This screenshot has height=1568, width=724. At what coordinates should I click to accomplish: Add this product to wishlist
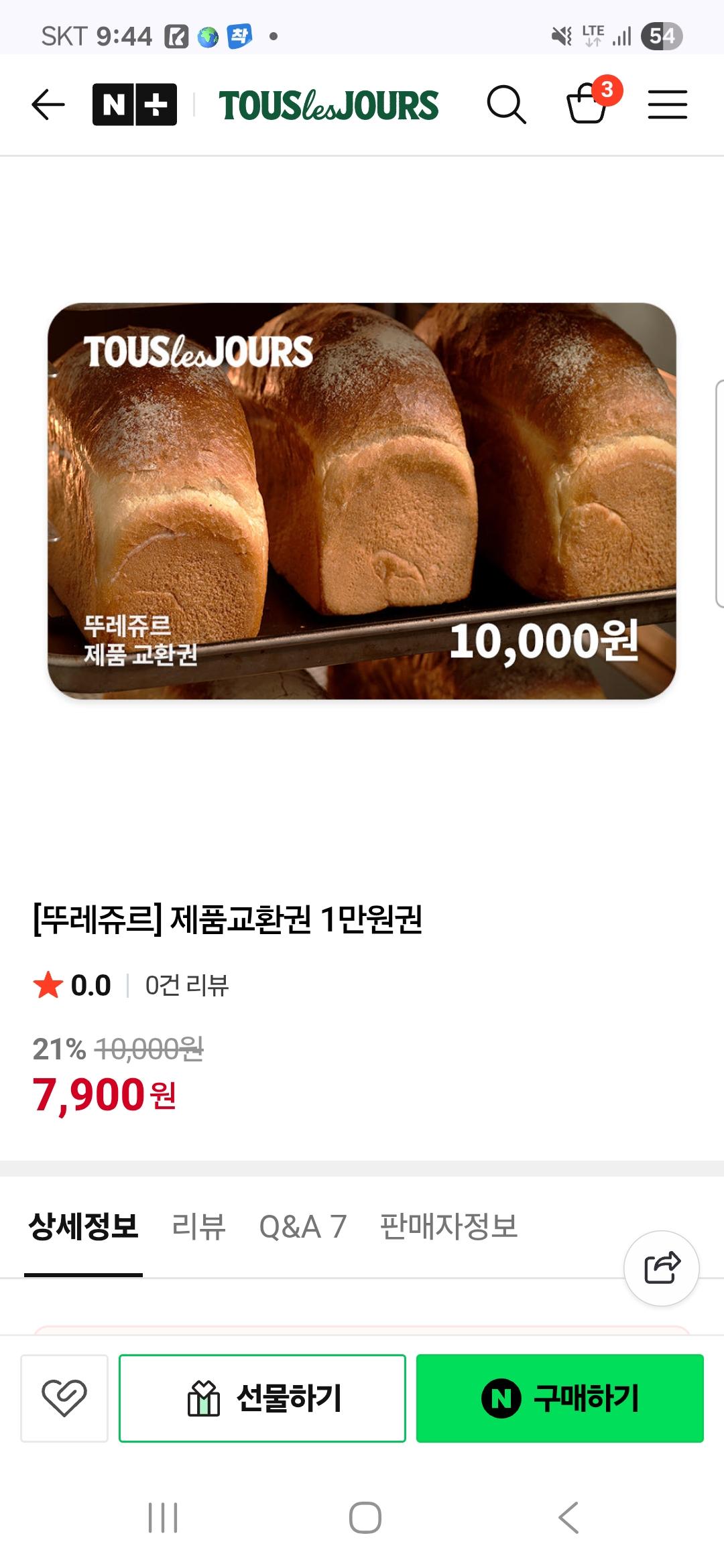point(64,1398)
